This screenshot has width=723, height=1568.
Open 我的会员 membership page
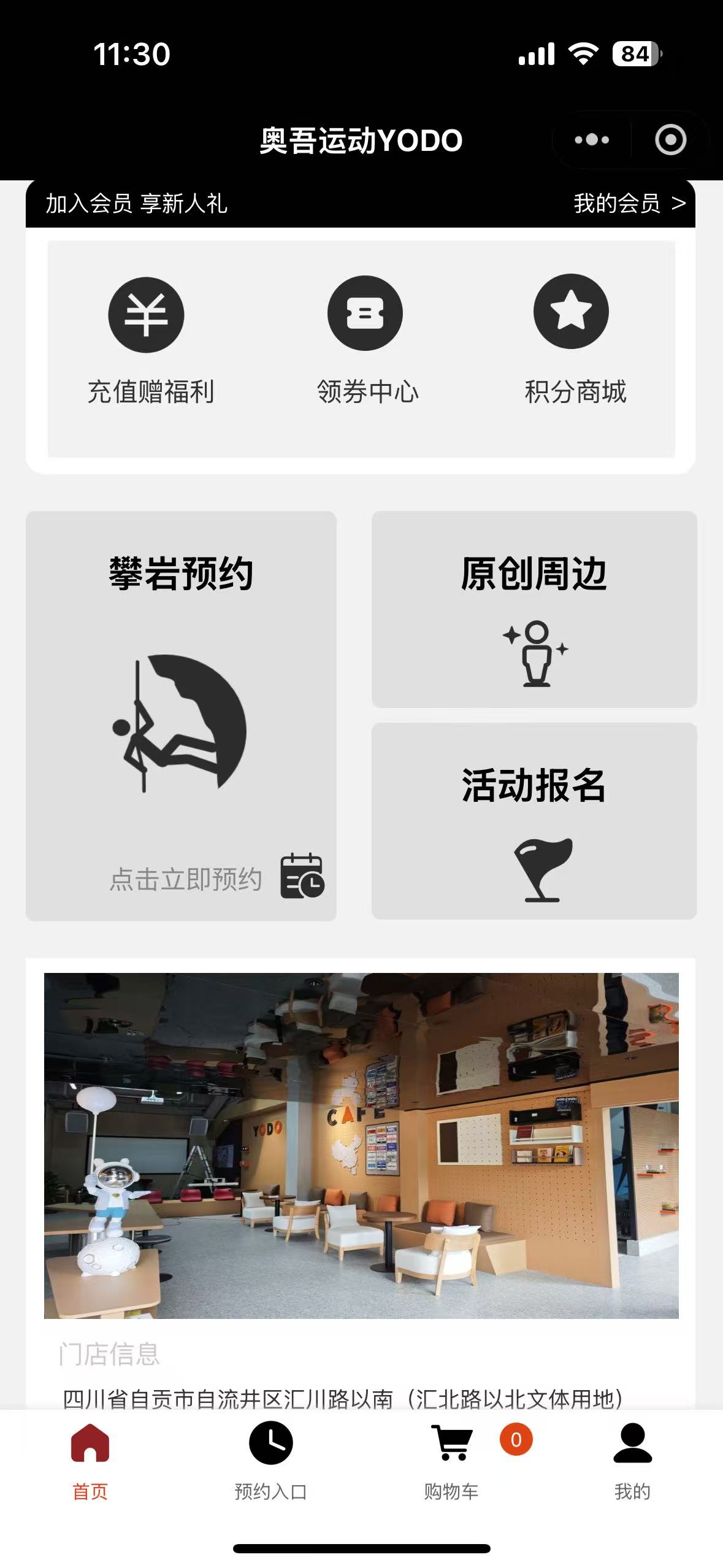point(629,204)
